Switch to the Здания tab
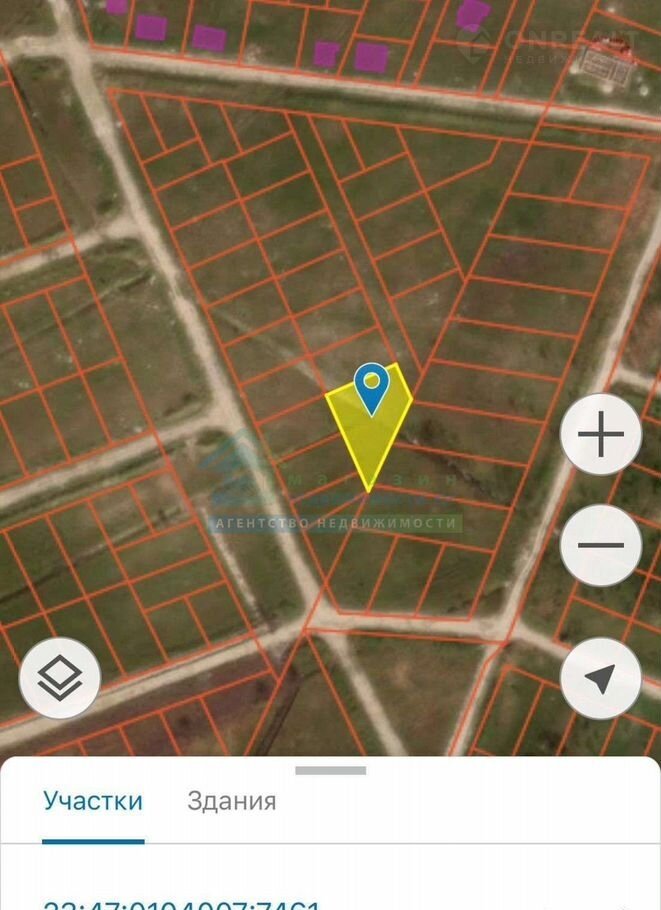 click(232, 801)
